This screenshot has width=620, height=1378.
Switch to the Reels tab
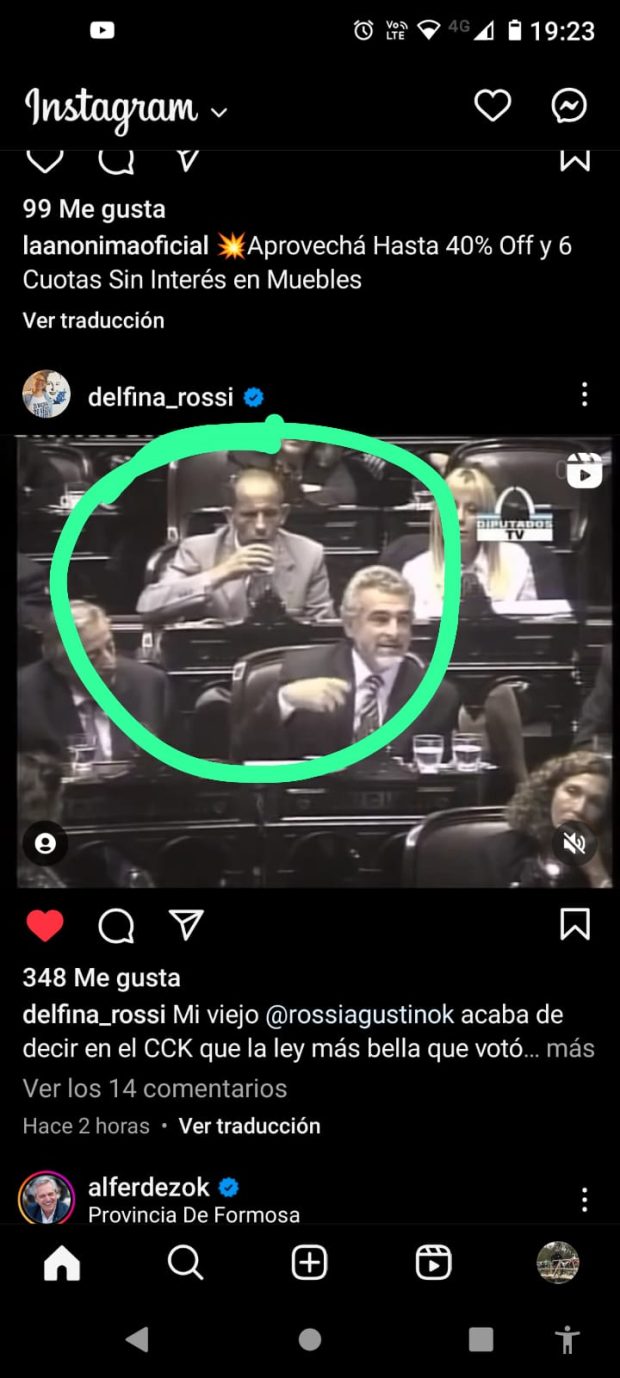coord(433,1263)
